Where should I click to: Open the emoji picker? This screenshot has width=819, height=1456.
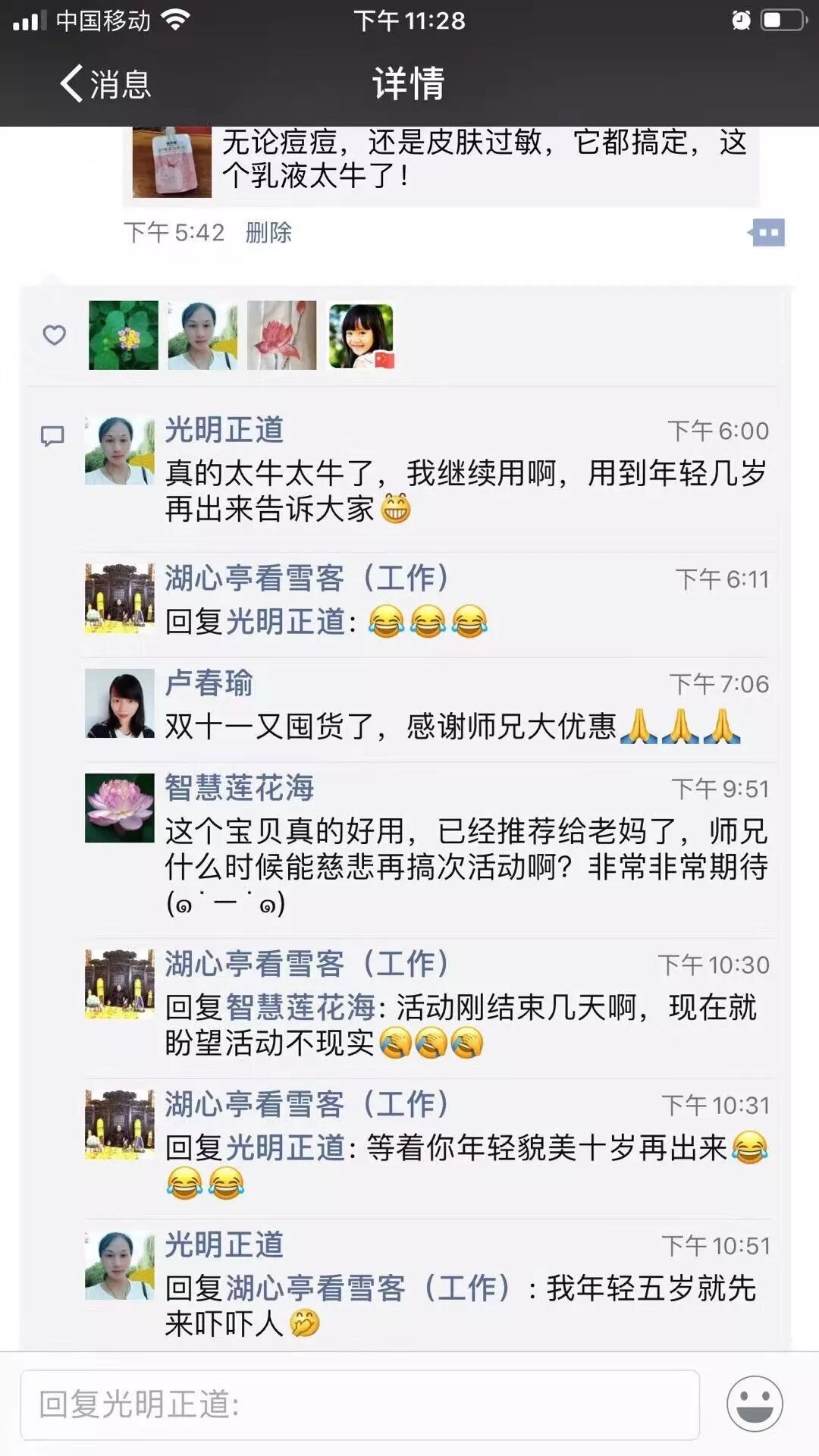pos(755,1404)
